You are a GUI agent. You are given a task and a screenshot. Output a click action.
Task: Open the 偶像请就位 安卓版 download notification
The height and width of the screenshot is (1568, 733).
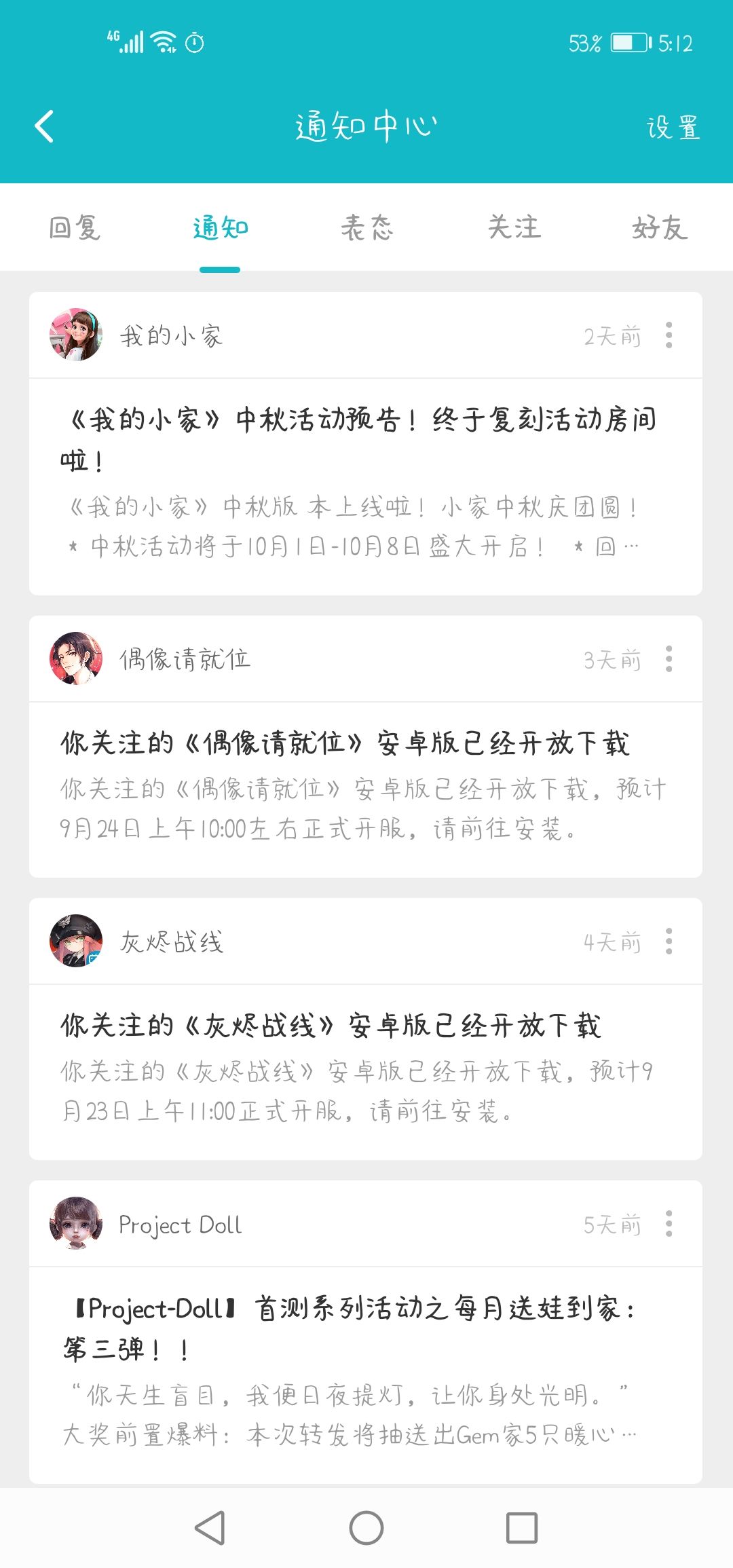click(366, 789)
